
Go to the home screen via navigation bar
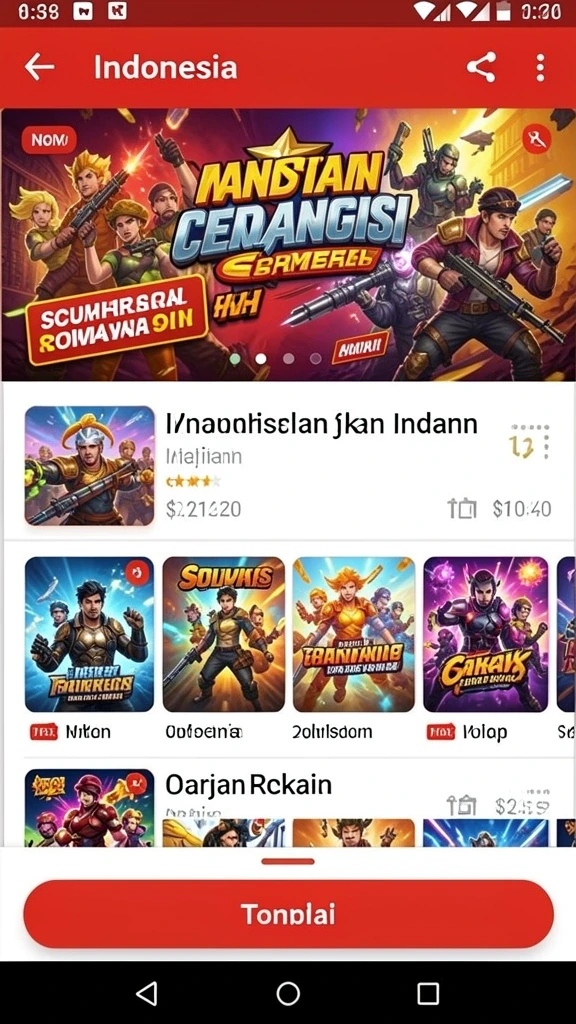(x=288, y=993)
